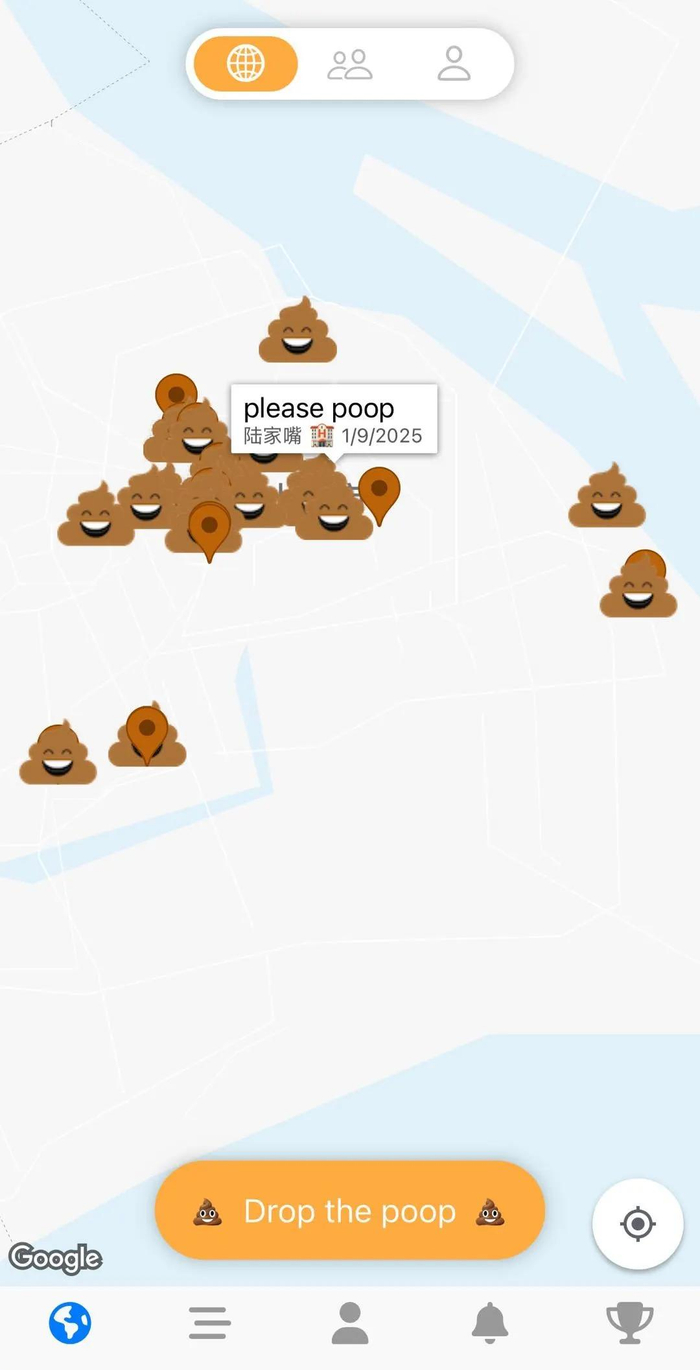Open the globe map tab
The image size is (700, 1370).
(x=70, y=1324)
